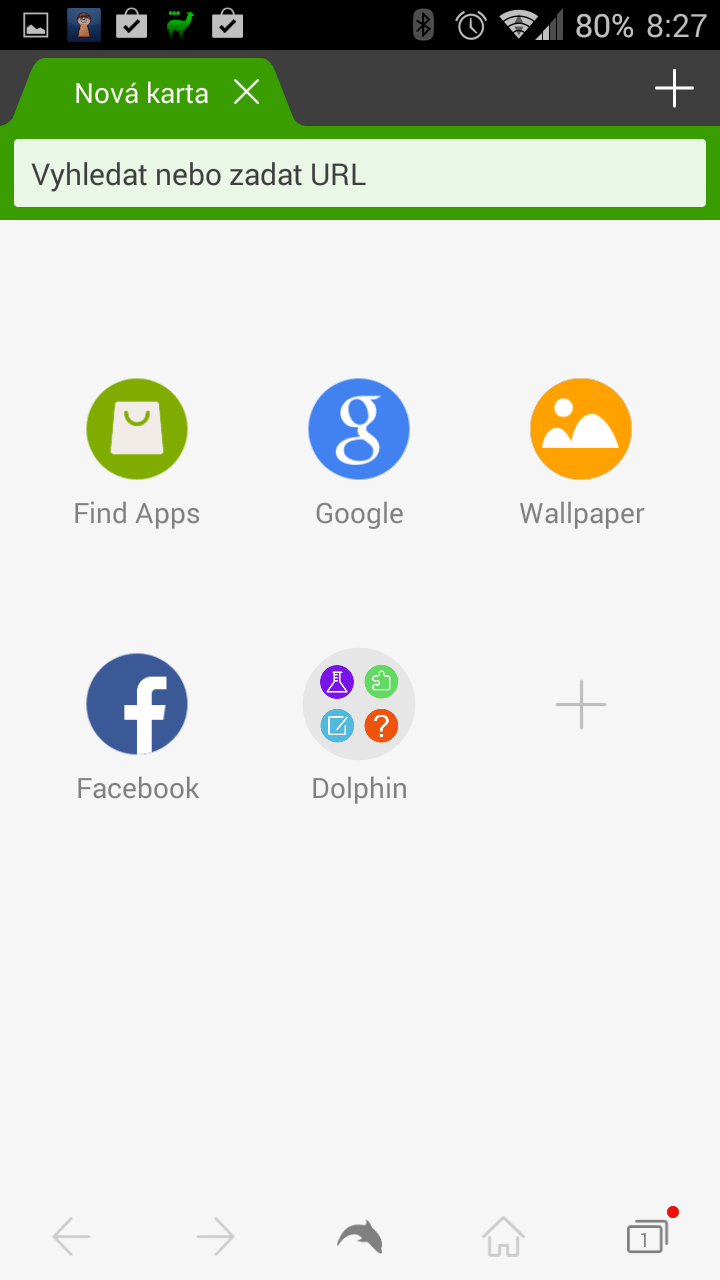Screen dimensions: 720x1280
Task: Select the Nová karta tab
Action: tap(141, 93)
